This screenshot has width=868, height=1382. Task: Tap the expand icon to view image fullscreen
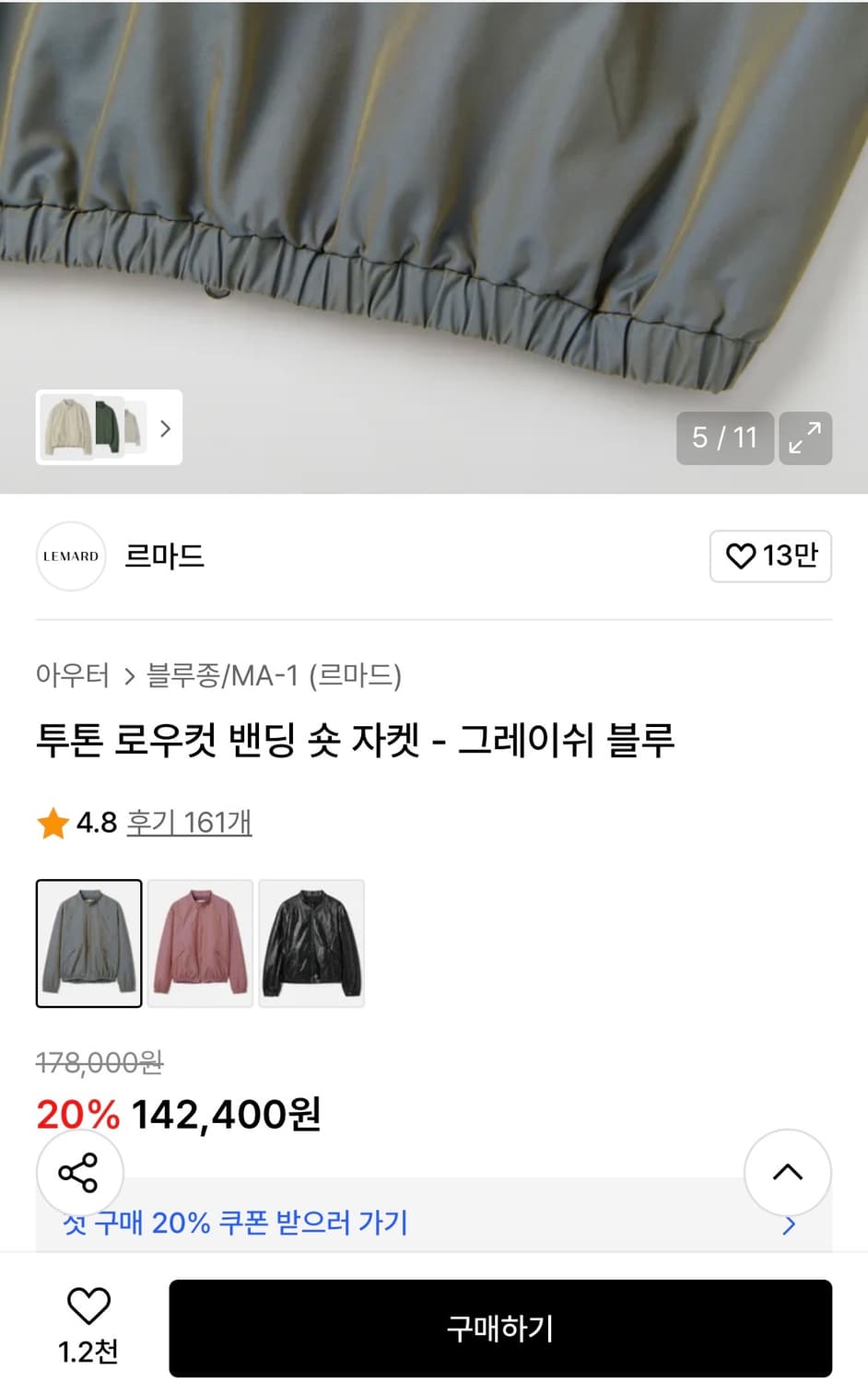(805, 438)
